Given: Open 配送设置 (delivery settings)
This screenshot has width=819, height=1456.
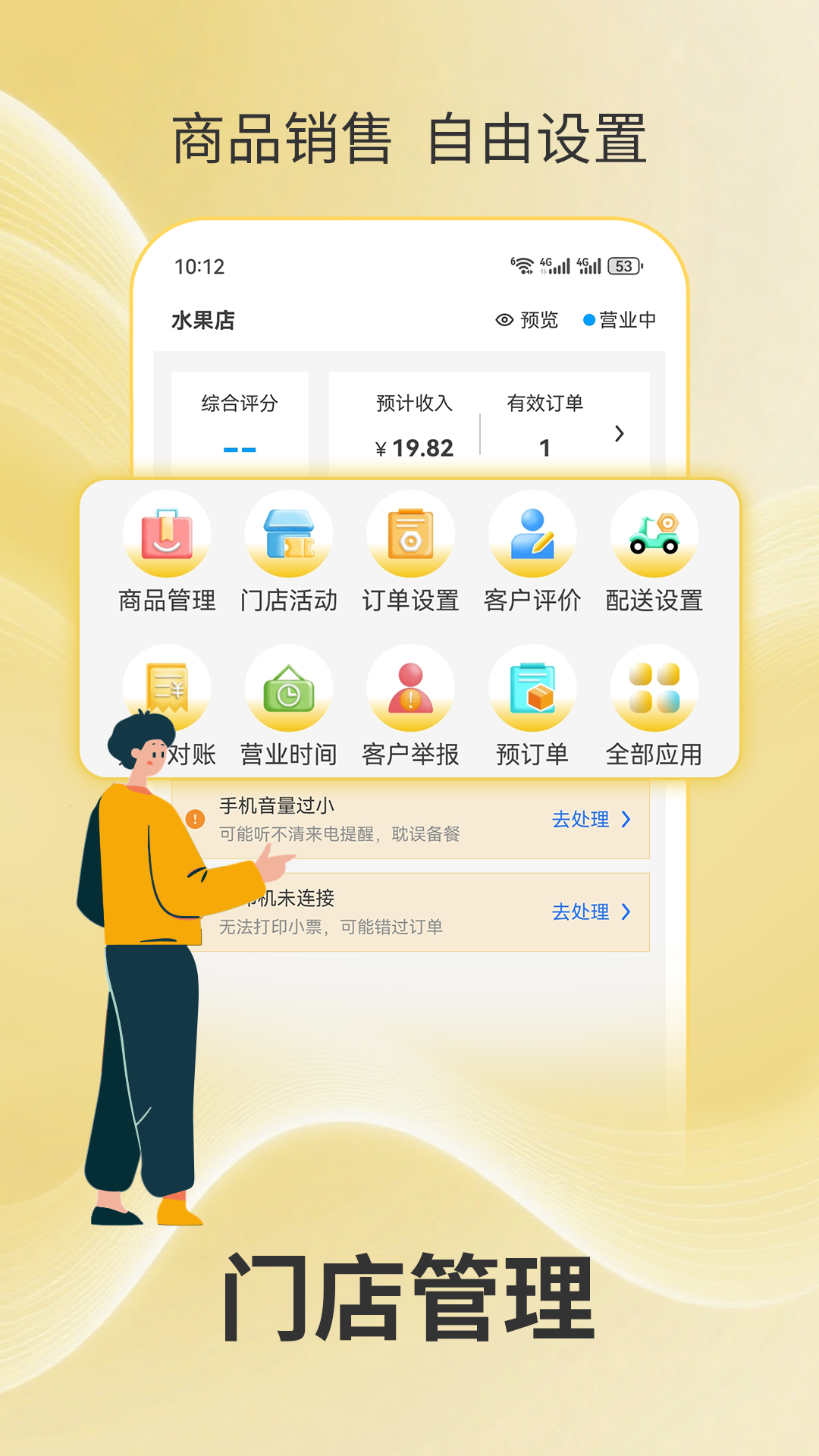Looking at the screenshot, I should point(654,554).
